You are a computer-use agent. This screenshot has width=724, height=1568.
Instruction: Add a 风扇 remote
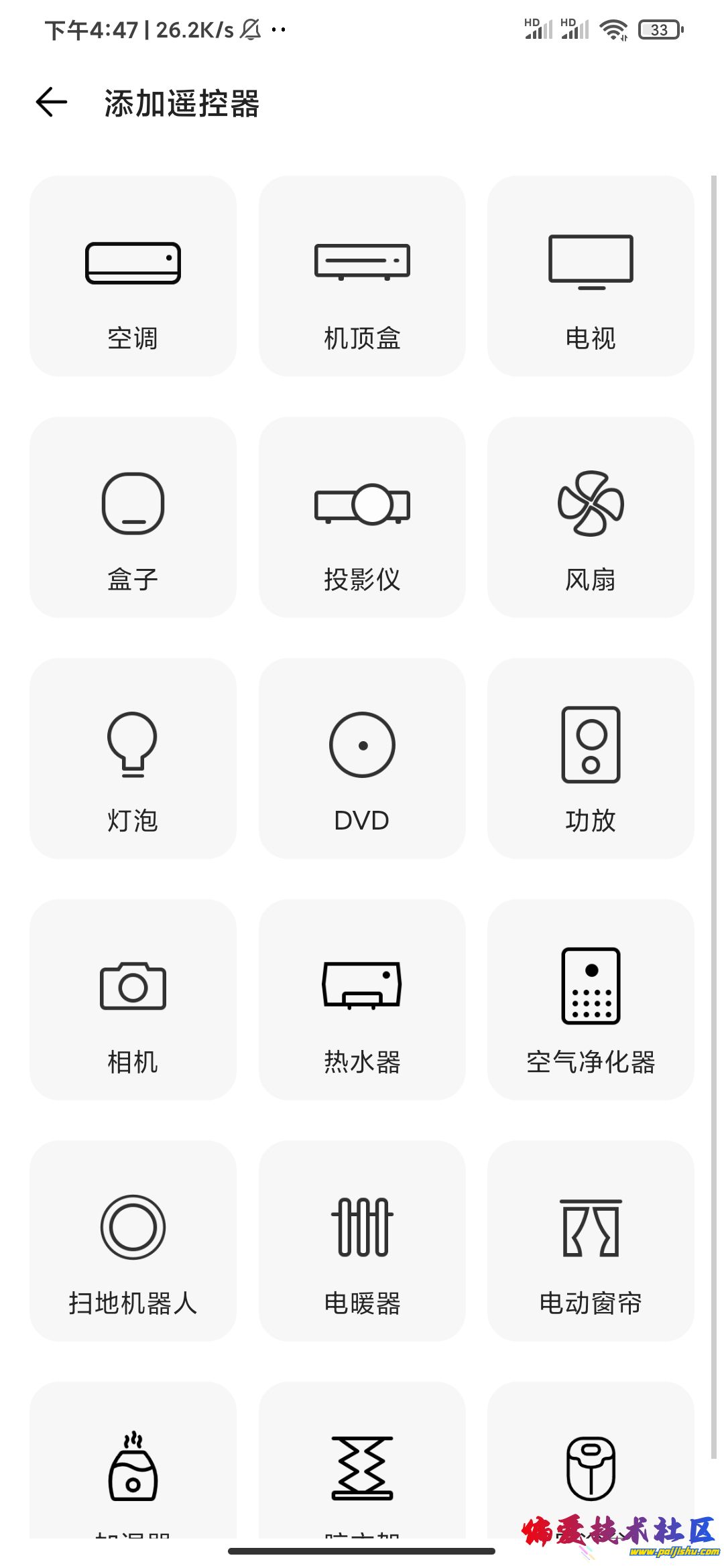tap(591, 517)
